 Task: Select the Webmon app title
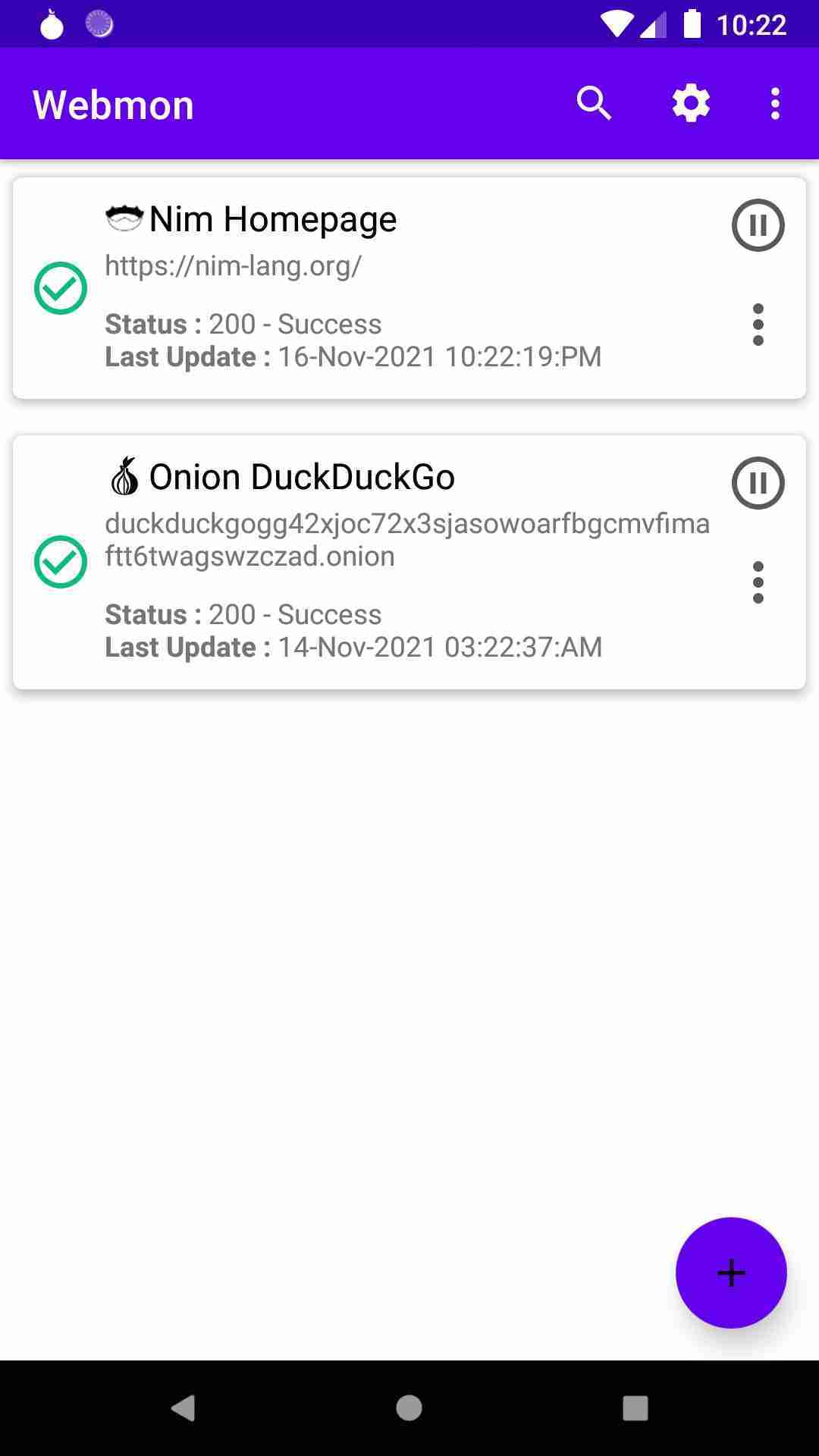(x=112, y=103)
